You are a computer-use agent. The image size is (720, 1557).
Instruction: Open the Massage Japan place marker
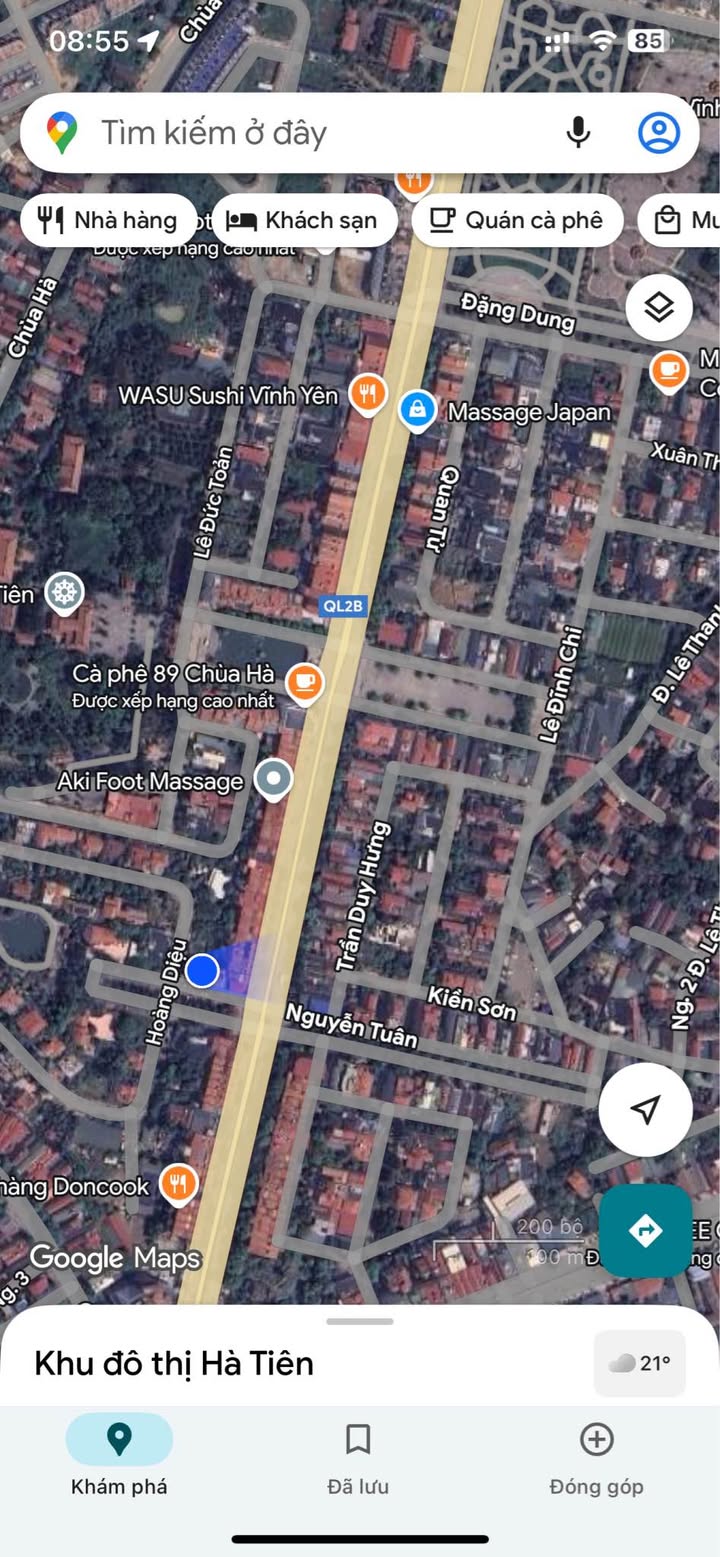pos(416,411)
